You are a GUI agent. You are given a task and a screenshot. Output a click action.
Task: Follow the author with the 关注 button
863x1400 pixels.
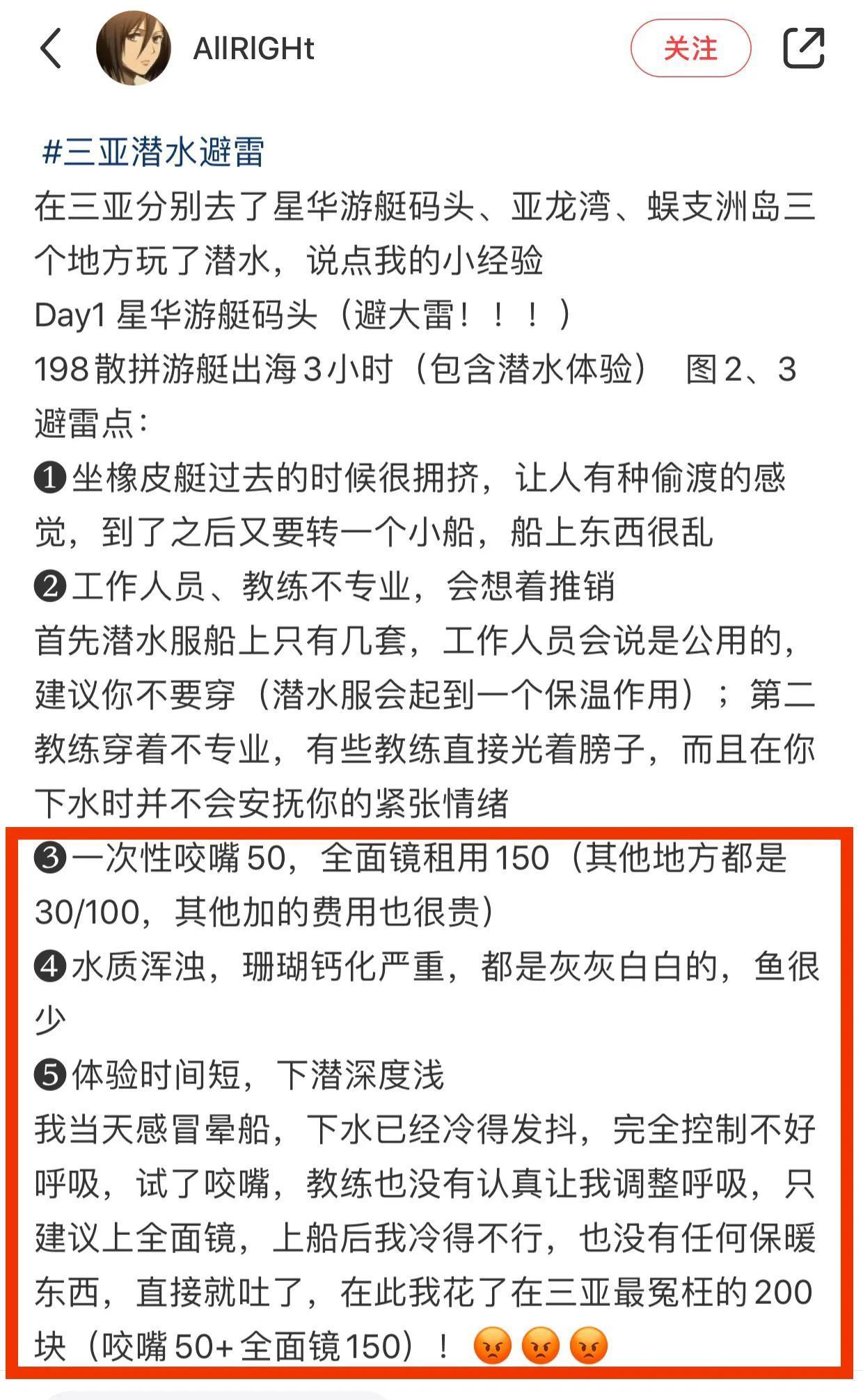pos(690,49)
